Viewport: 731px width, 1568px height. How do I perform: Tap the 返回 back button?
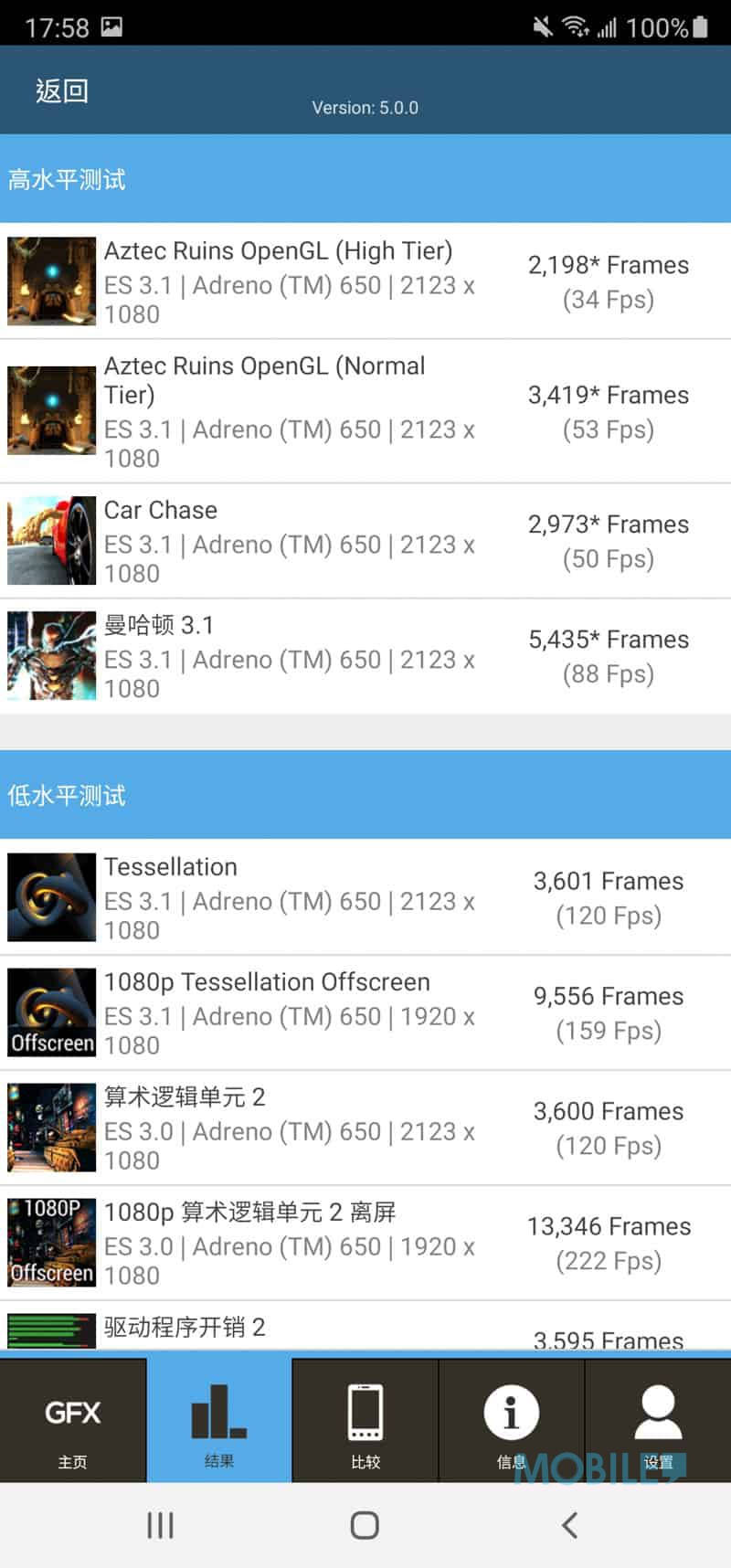pyautogui.click(x=62, y=91)
